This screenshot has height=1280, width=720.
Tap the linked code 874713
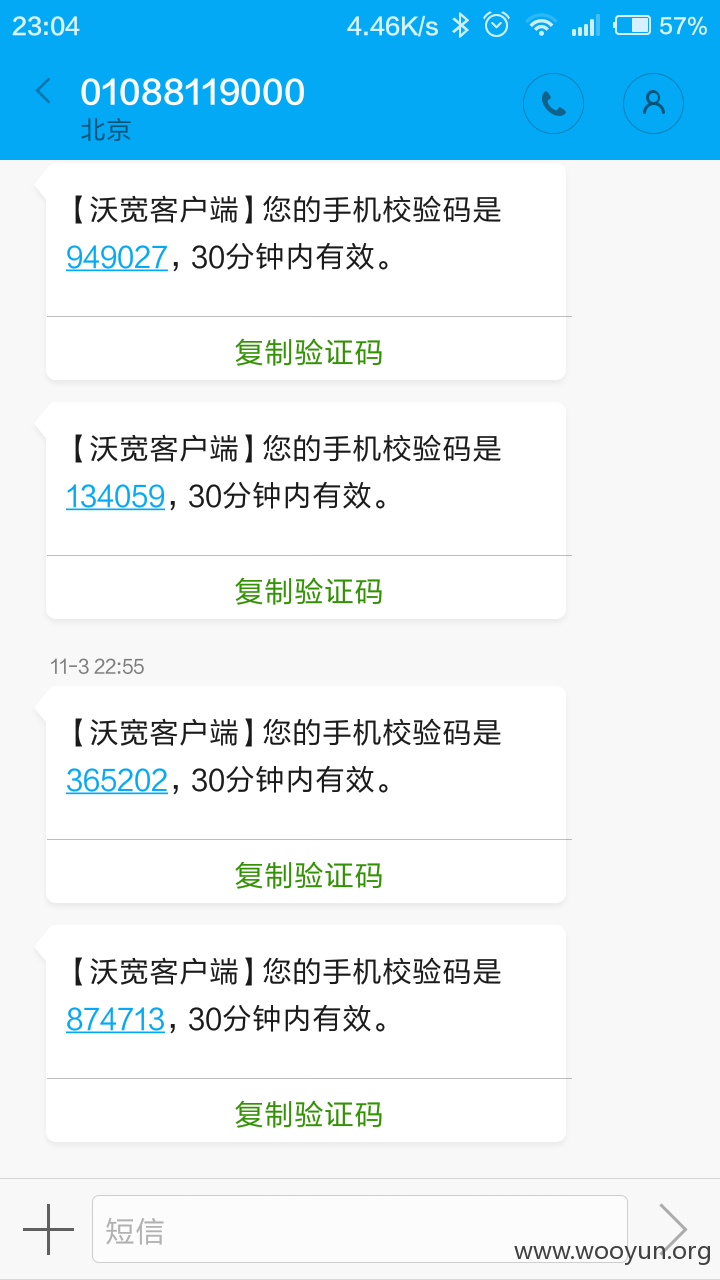click(x=115, y=1019)
